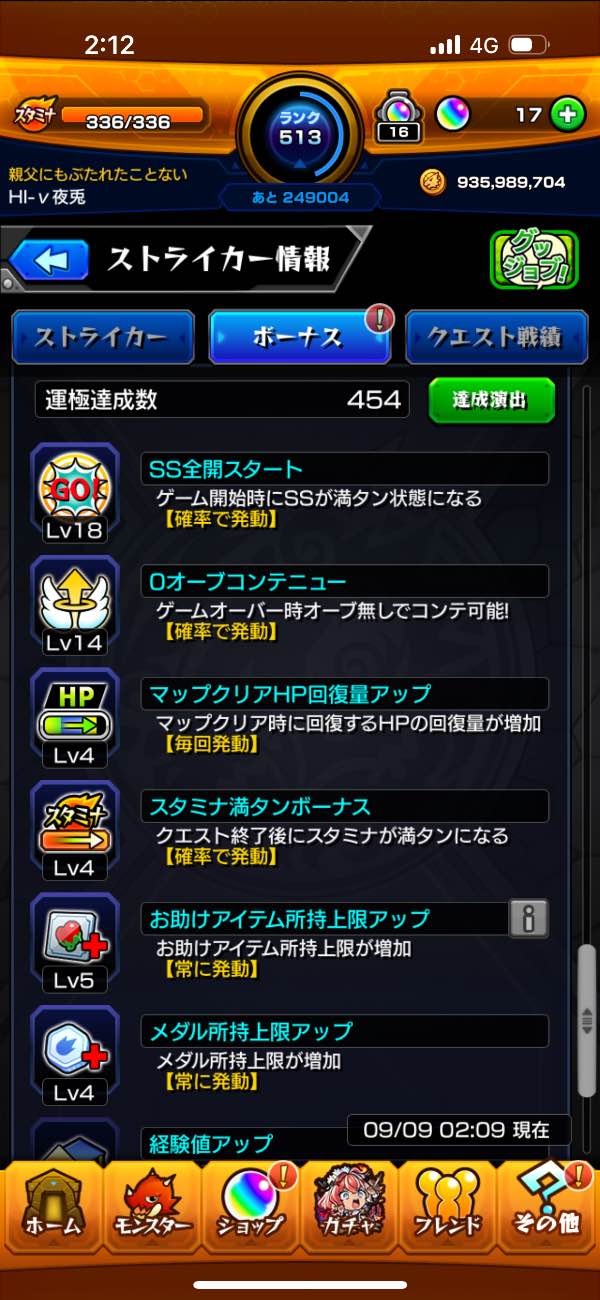Switch to the ストライカー tab
Viewport: 600px width, 1300px height.
102,337
